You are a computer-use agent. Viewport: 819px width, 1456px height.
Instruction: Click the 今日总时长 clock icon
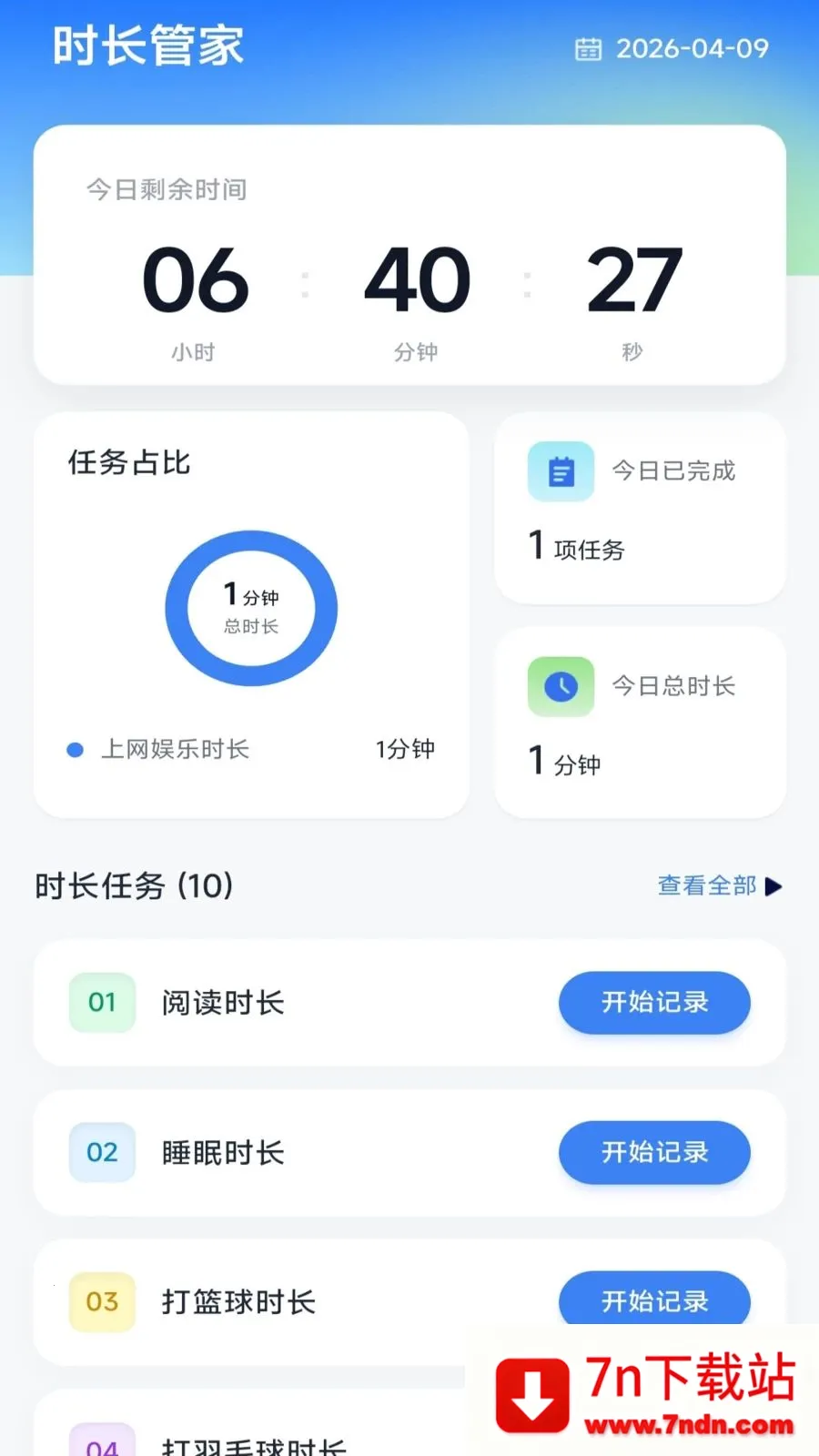(x=561, y=686)
